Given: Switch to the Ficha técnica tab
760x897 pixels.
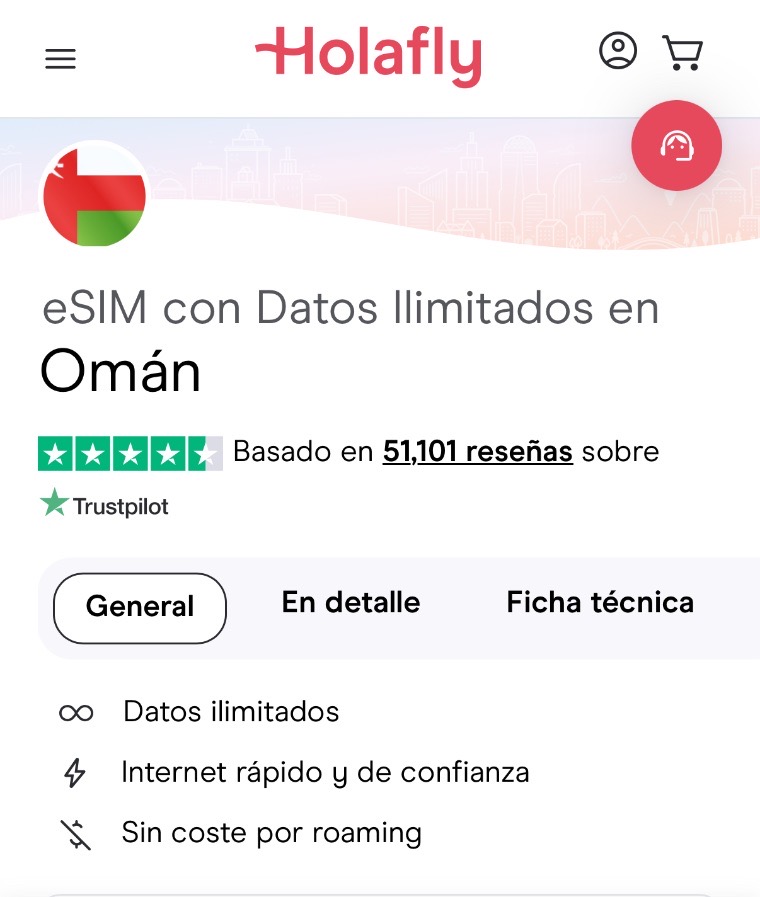Looking at the screenshot, I should coord(600,603).
